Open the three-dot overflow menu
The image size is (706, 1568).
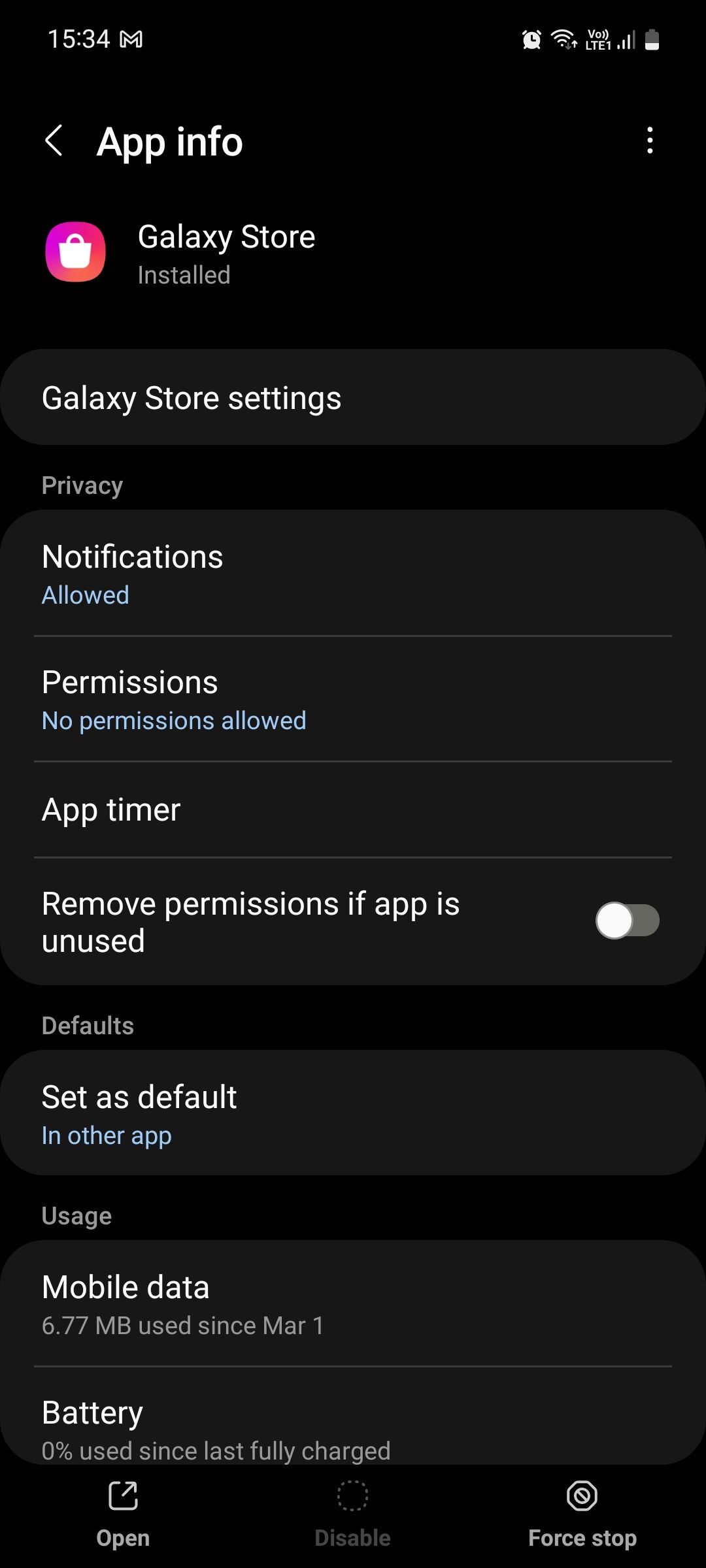pyautogui.click(x=649, y=140)
